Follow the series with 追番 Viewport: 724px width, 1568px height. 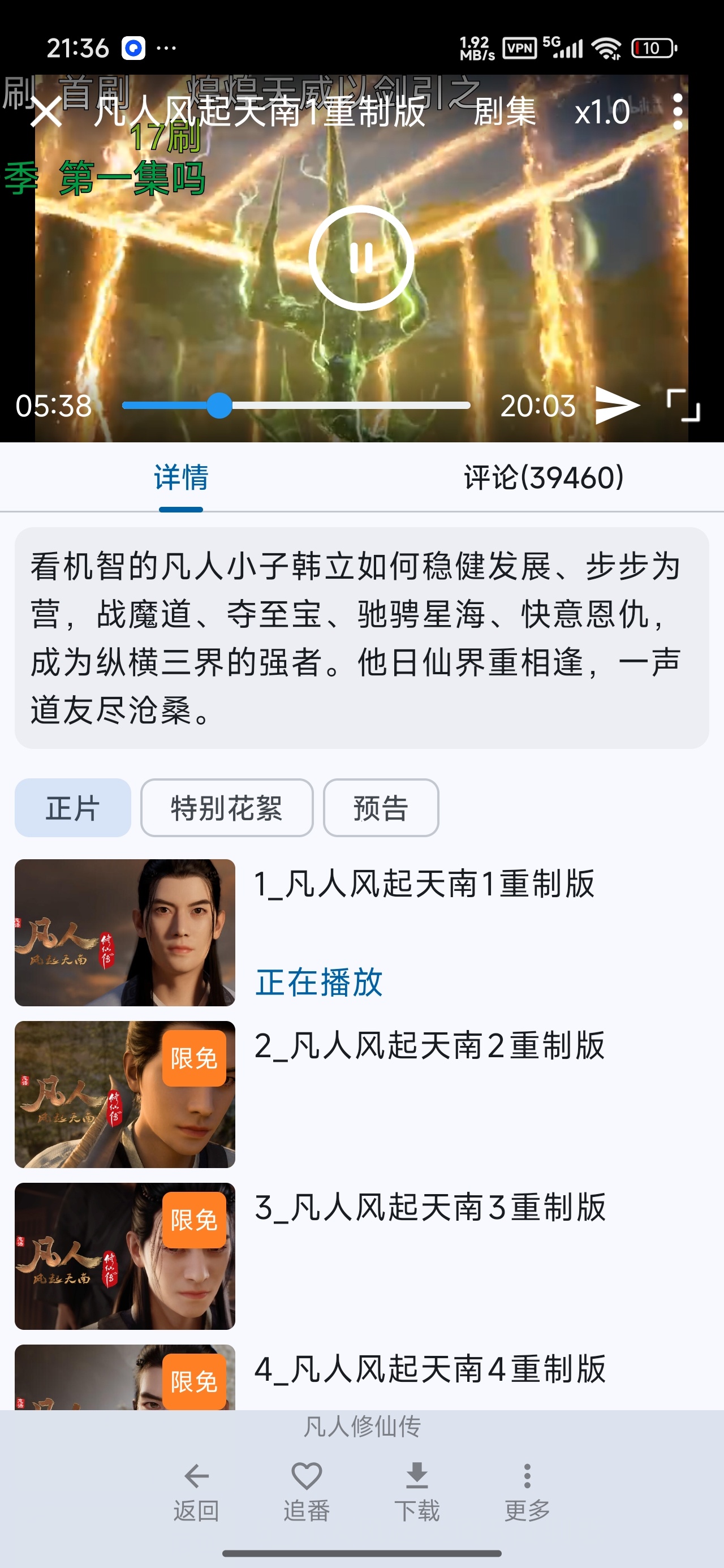coord(306,1492)
